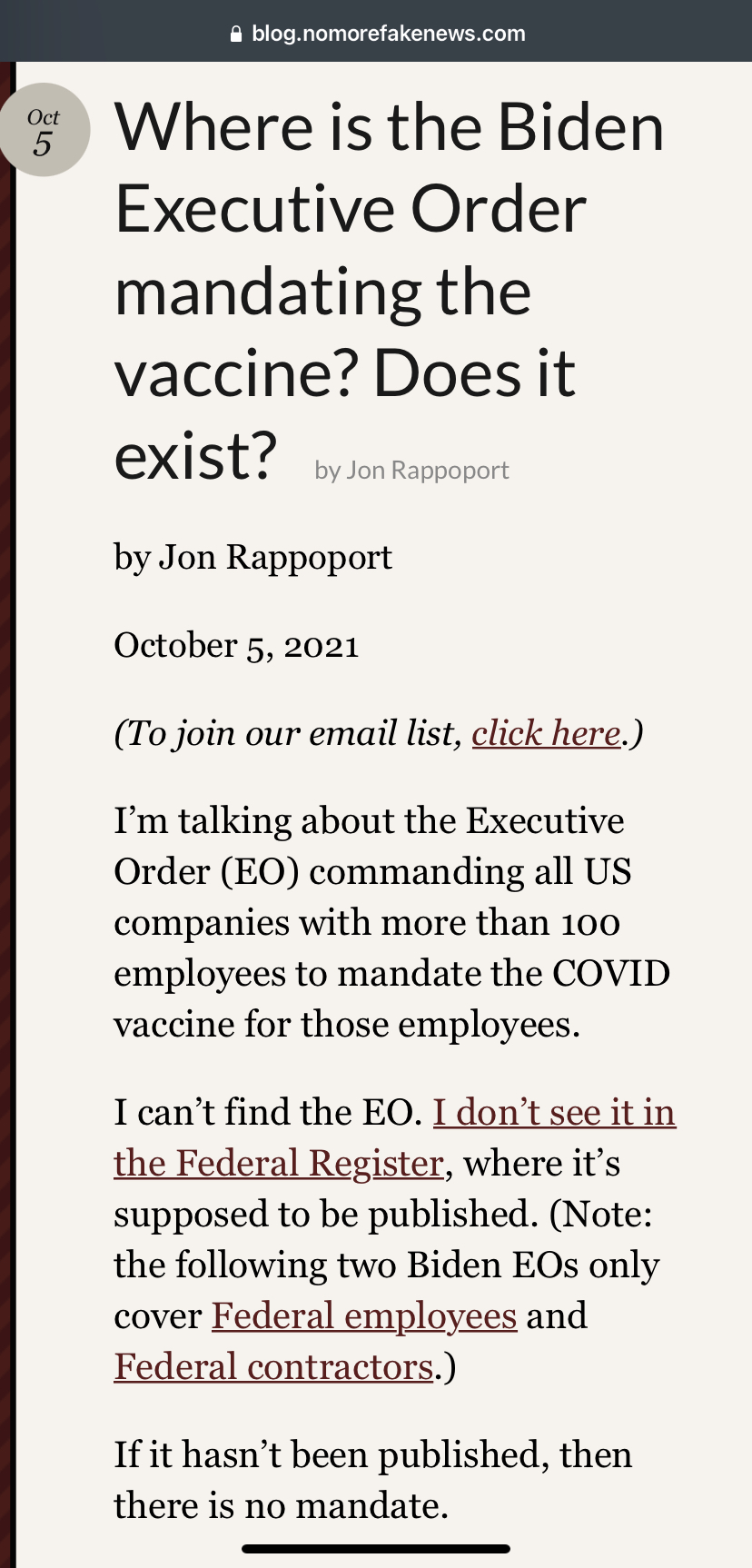Follow the 'Federal employees' link
The image size is (752, 1568).
[x=364, y=1315]
